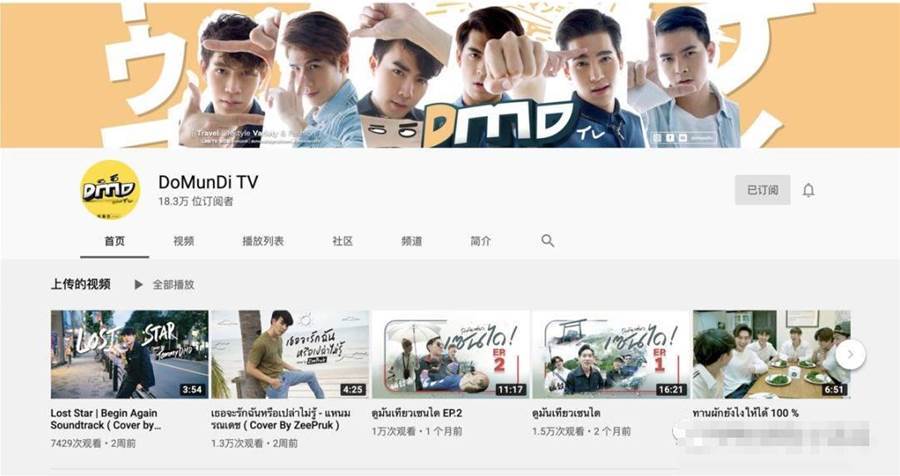The image size is (900, 476).
Task: Tap 全部播放 to play all uploads
Action: click(x=165, y=285)
